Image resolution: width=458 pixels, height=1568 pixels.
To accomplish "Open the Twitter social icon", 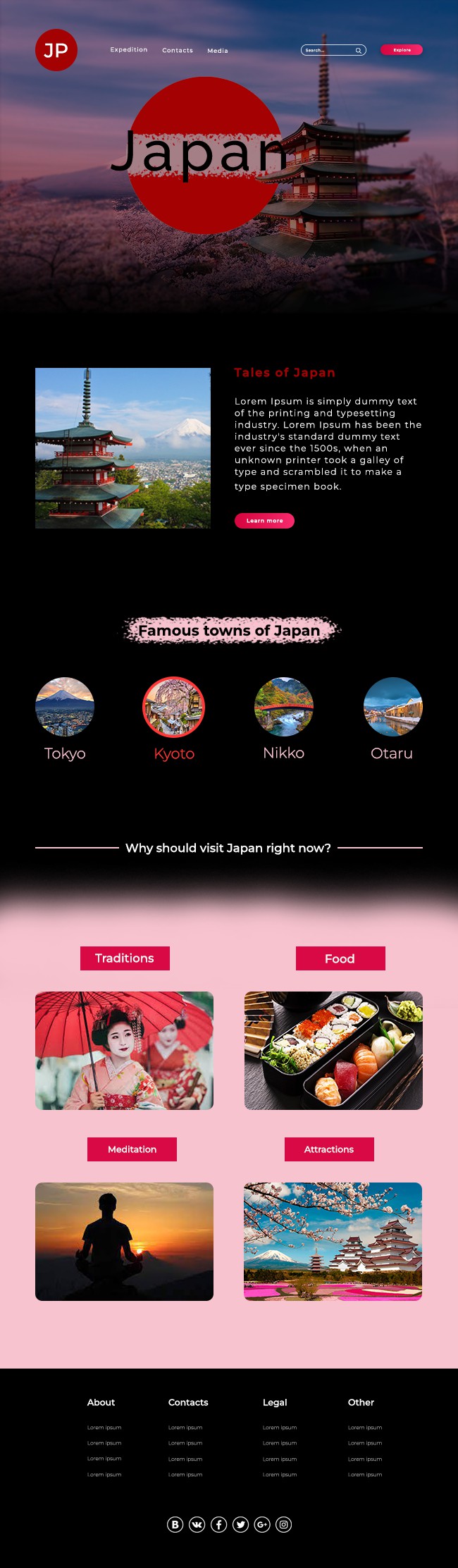I will tap(241, 1525).
